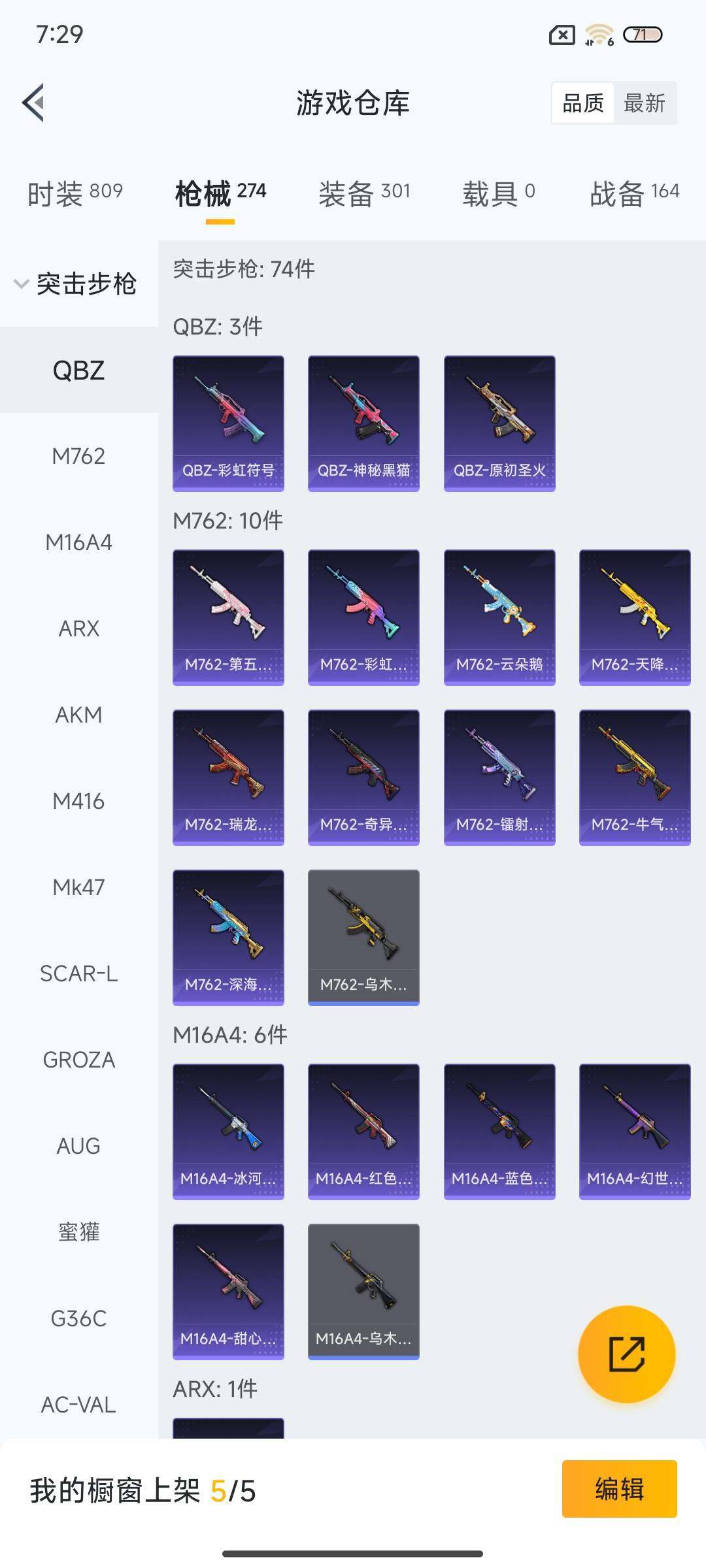
Task: Tap the yellow share floating button
Action: click(626, 1354)
